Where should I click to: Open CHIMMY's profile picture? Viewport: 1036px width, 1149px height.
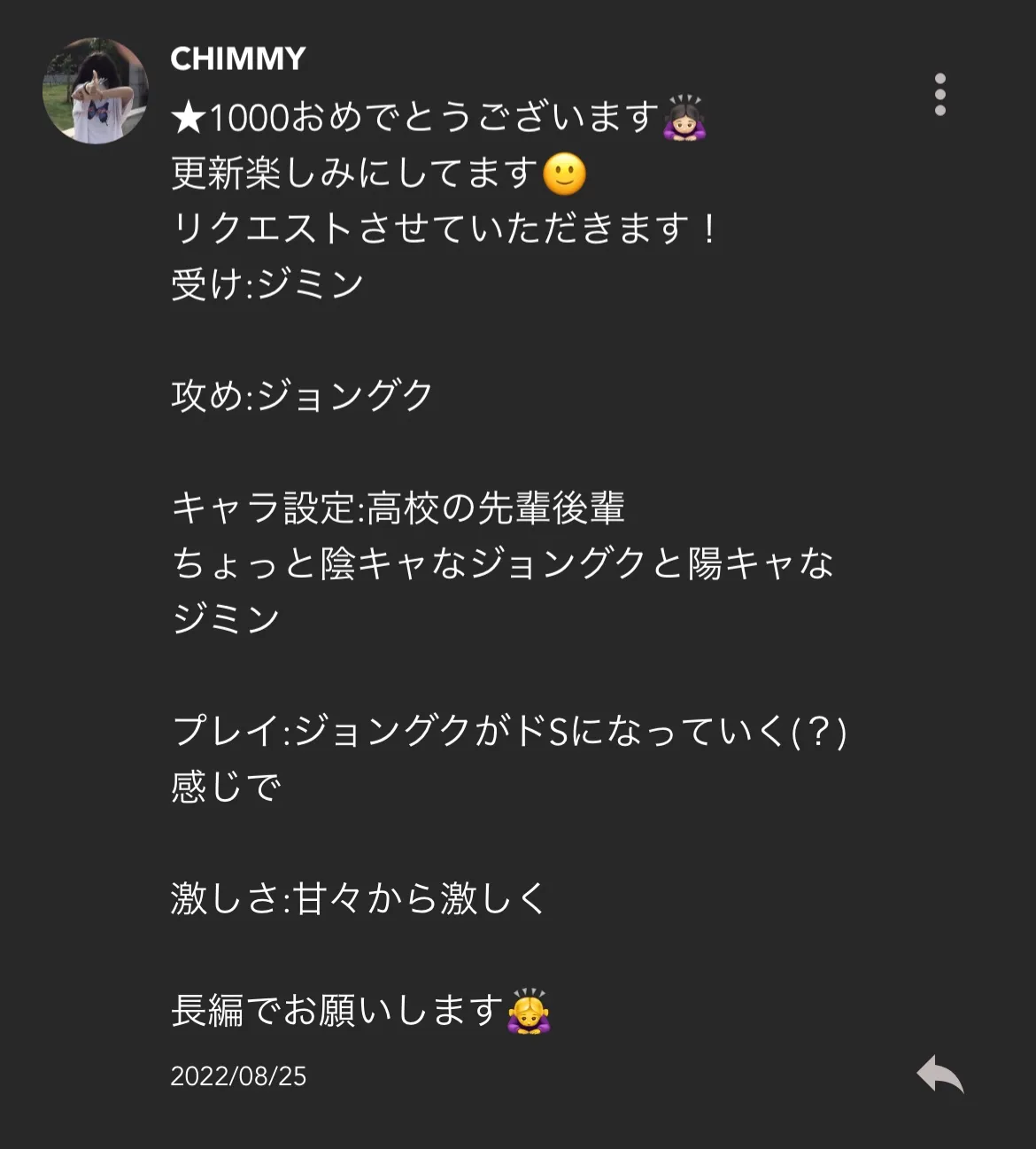pyautogui.click(x=96, y=91)
